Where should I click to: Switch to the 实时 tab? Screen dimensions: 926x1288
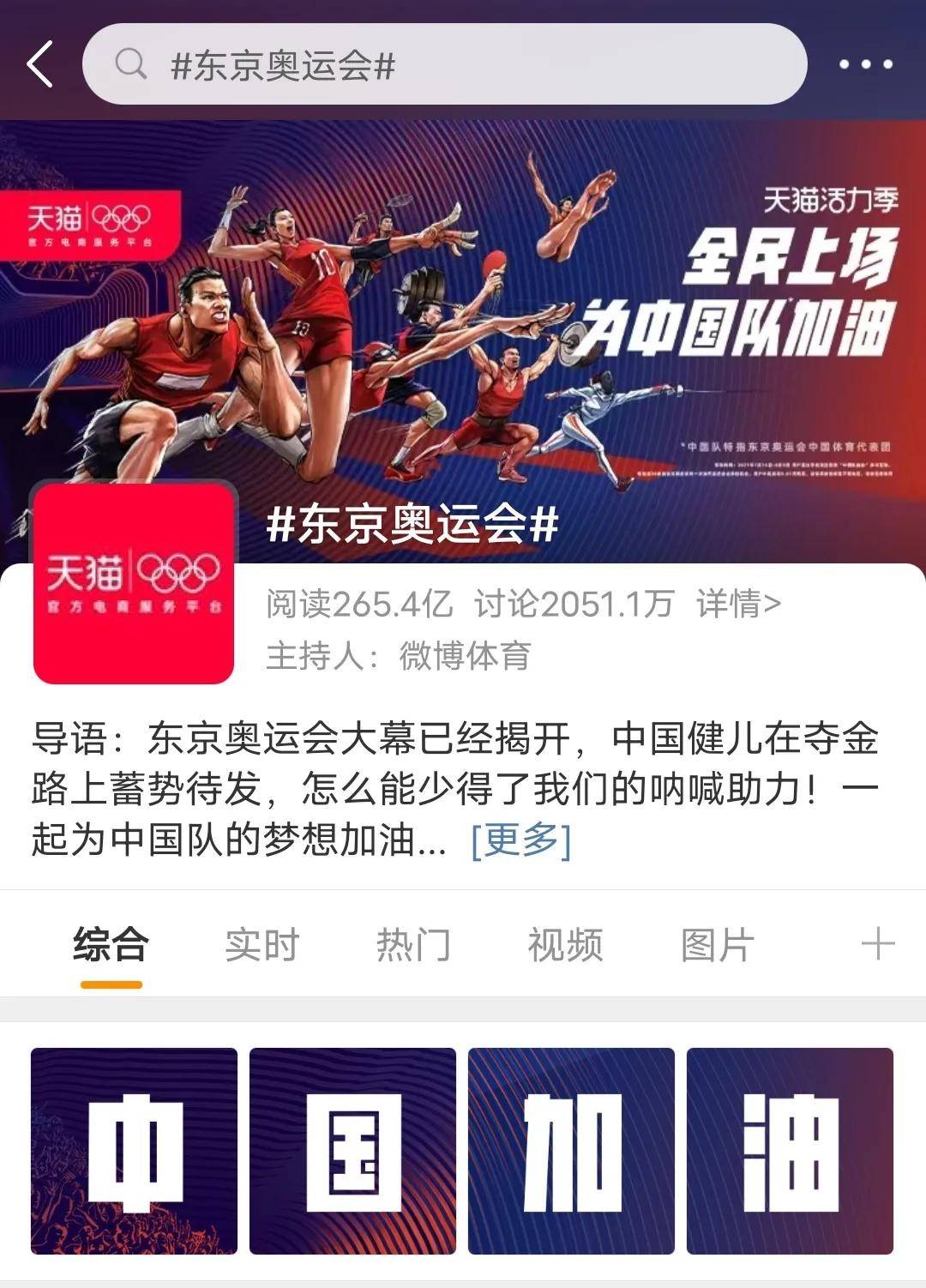(x=262, y=945)
